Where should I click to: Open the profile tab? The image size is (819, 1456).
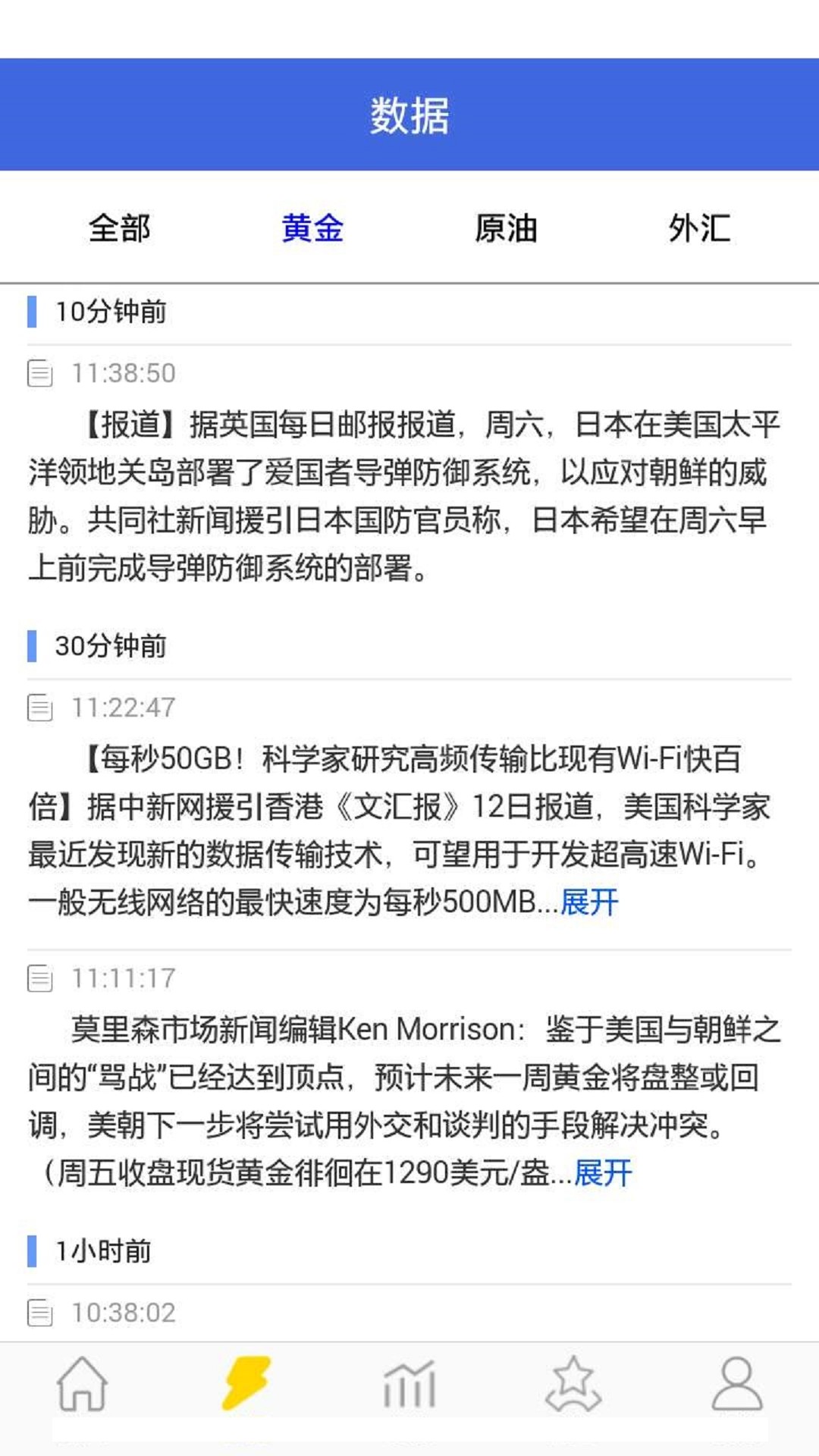coord(737,1384)
